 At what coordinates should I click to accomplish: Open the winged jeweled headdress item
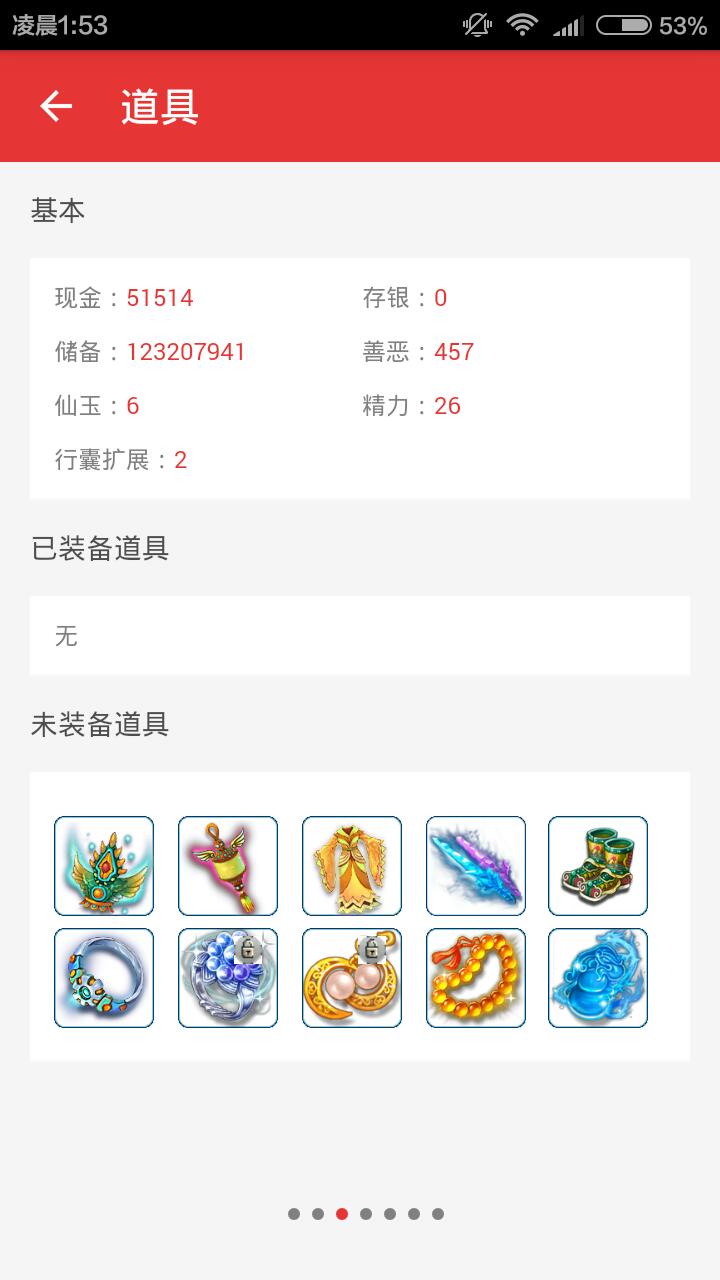click(x=104, y=866)
